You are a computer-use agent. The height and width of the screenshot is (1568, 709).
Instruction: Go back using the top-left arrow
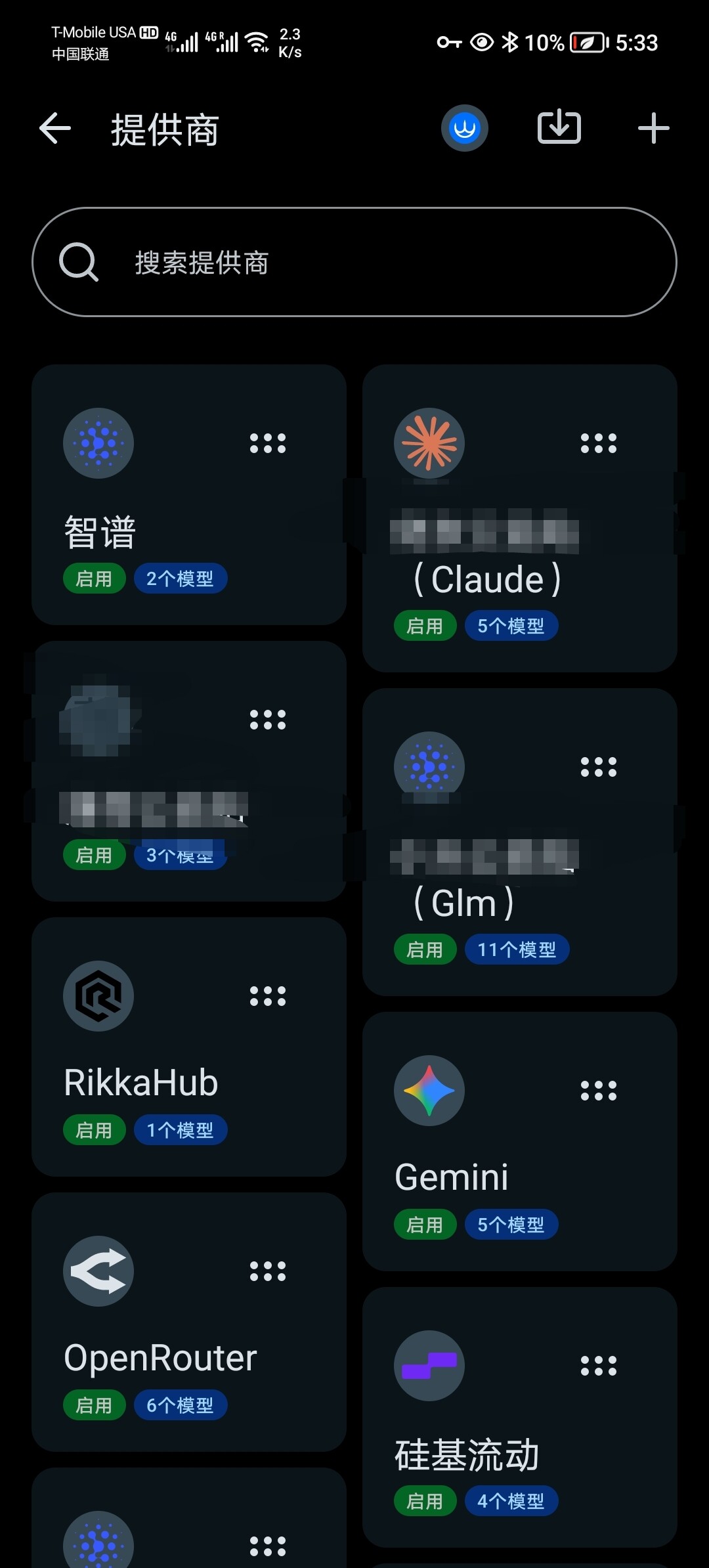point(55,128)
